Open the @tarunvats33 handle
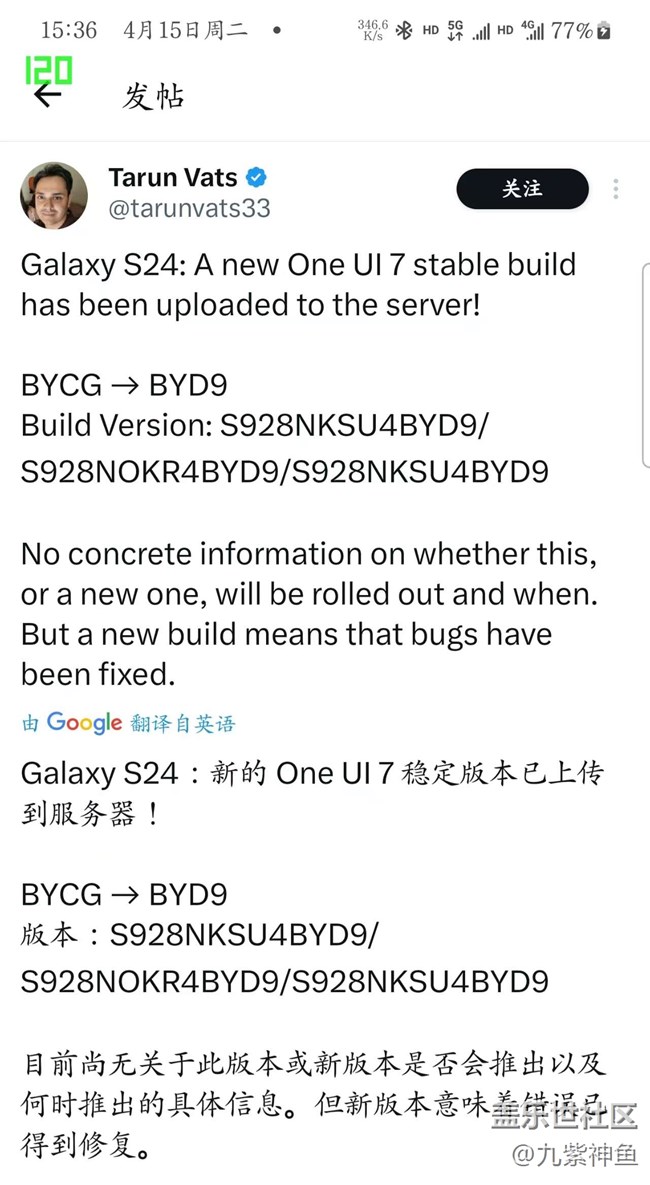 point(189,209)
